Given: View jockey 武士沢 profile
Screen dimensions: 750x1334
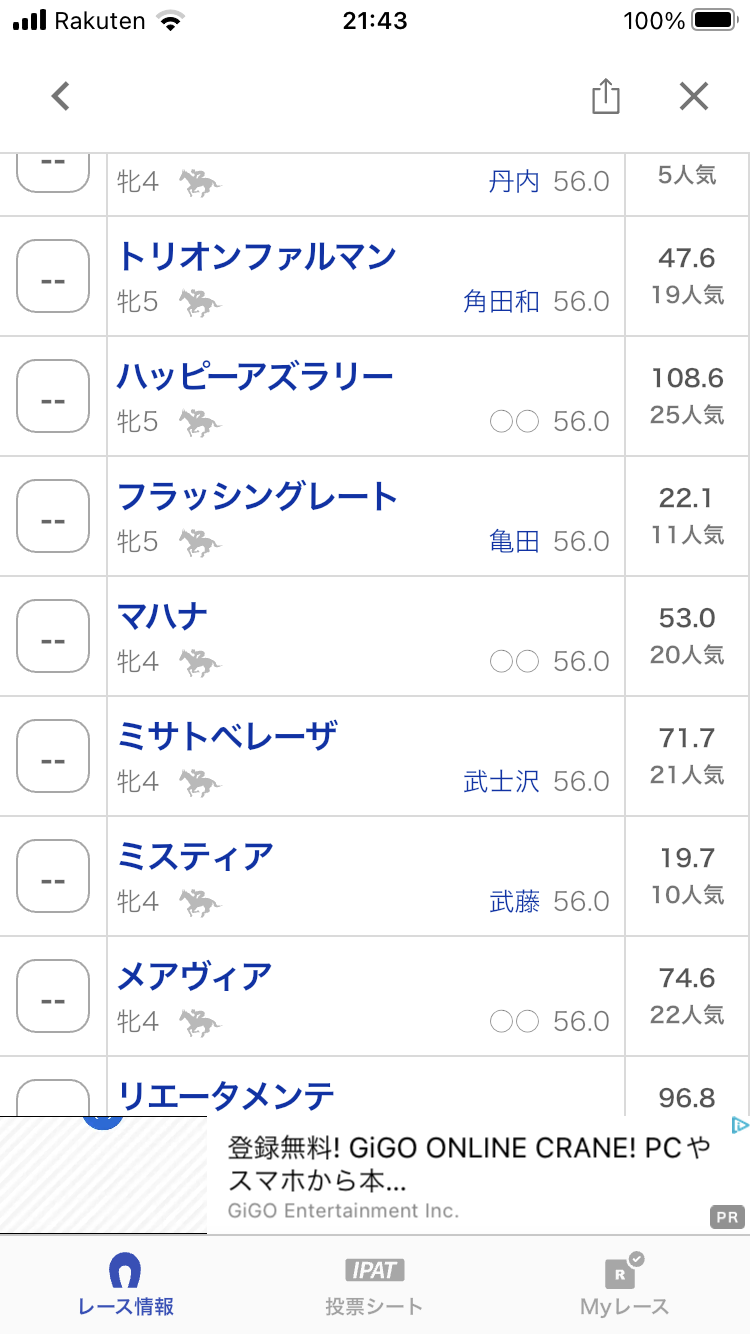Looking at the screenshot, I should click(x=501, y=782).
